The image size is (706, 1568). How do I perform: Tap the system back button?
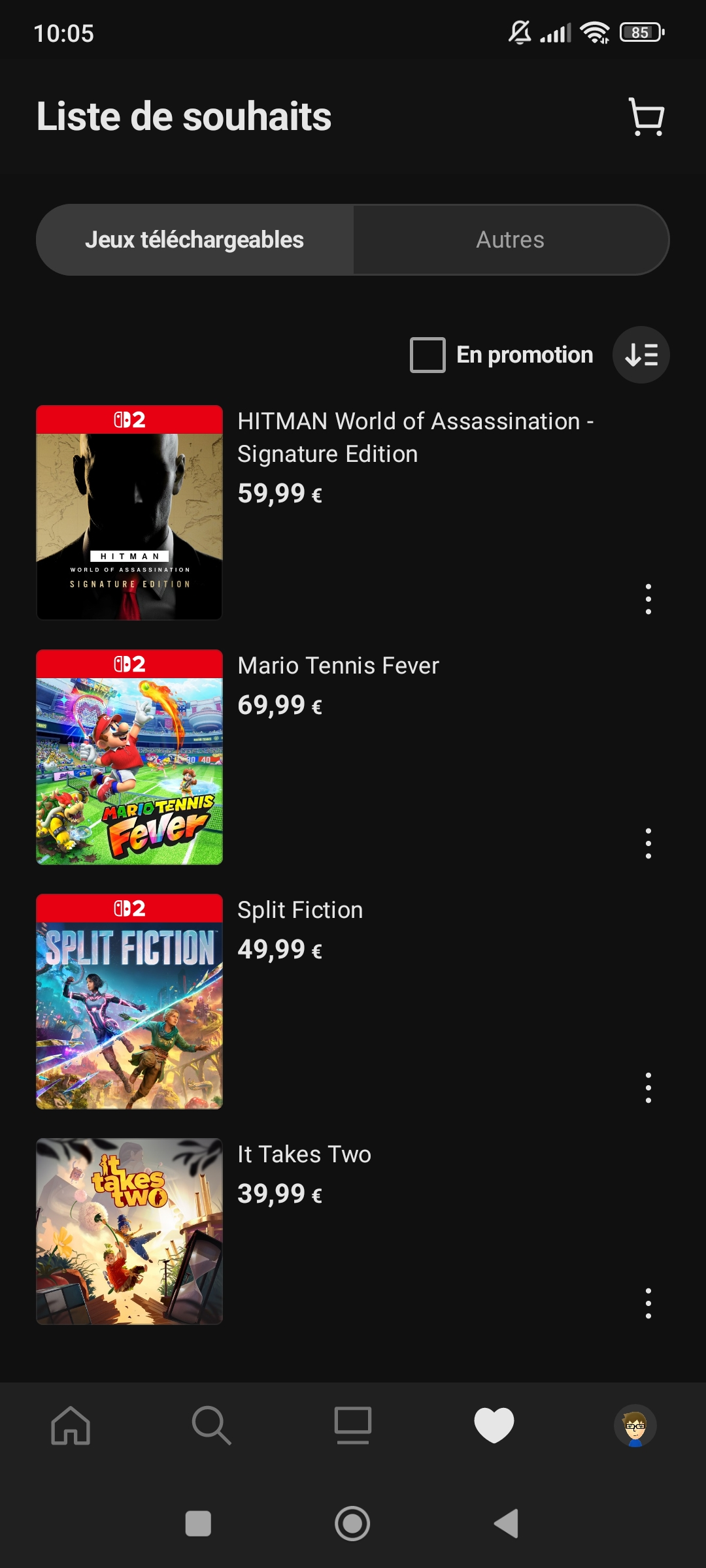tap(507, 1524)
